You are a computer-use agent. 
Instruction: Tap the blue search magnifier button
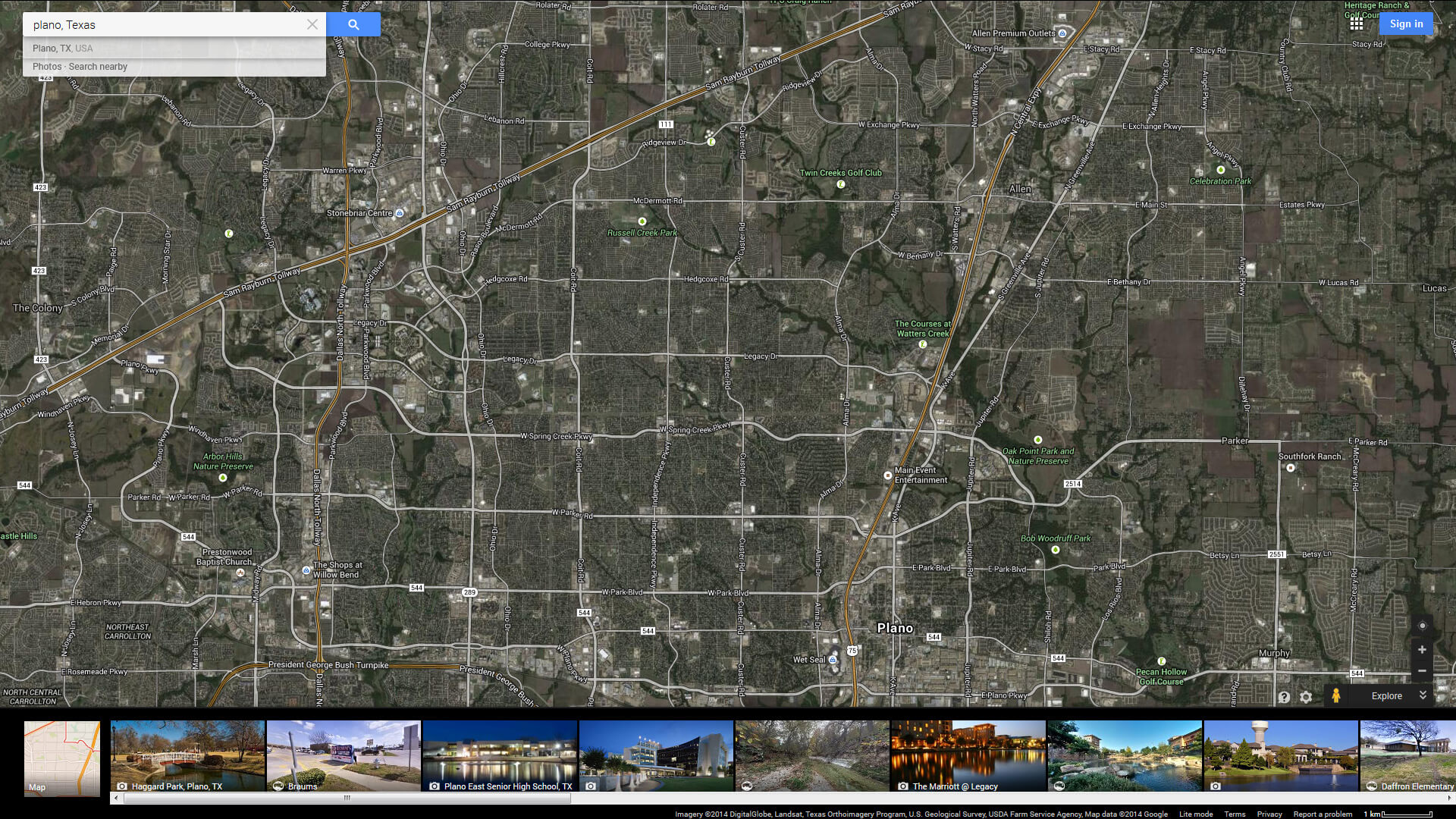pyautogui.click(x=353, y=24)
